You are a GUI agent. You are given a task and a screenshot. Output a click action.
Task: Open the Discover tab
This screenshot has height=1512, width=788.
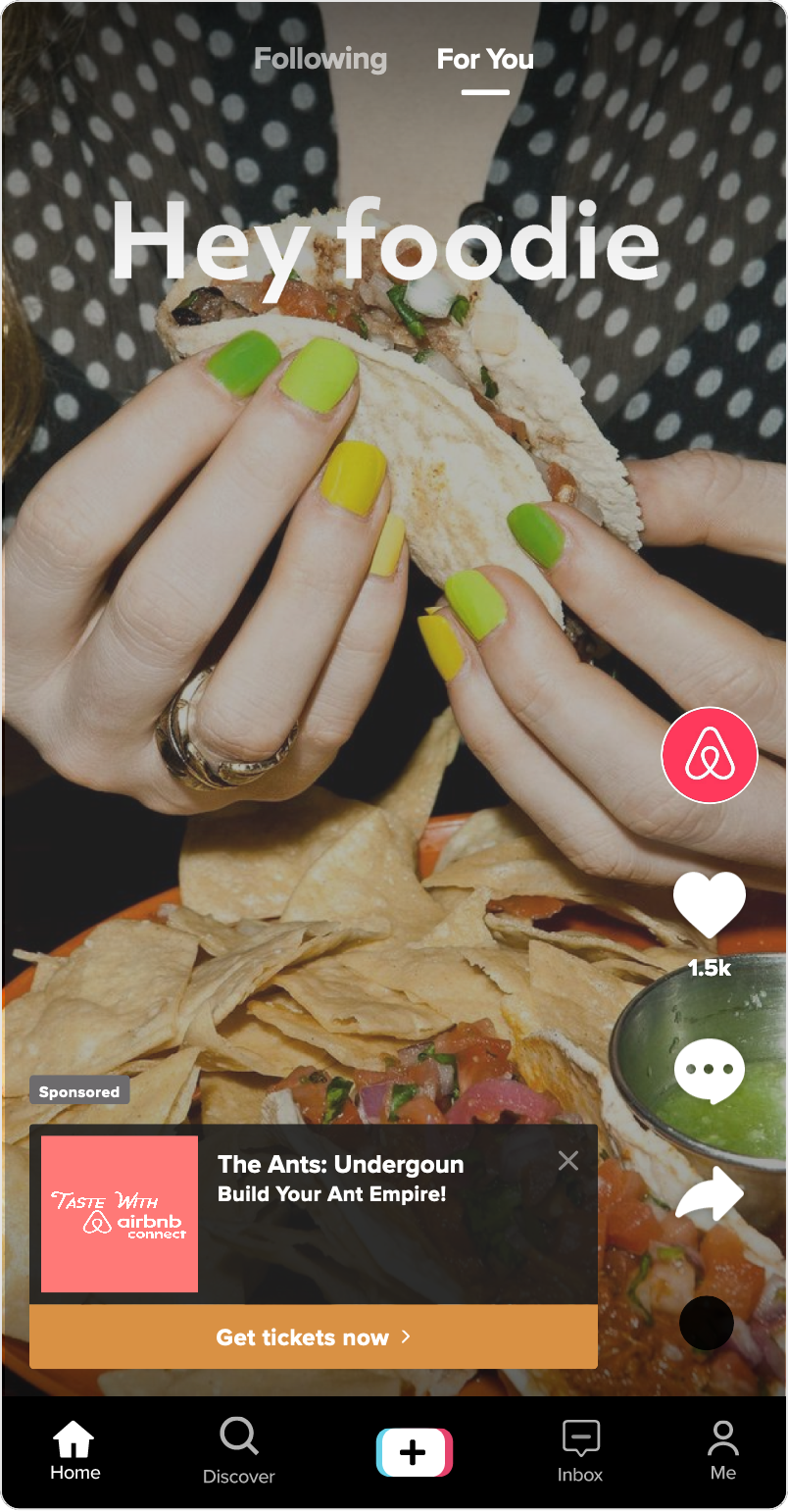click(239, 1451)
